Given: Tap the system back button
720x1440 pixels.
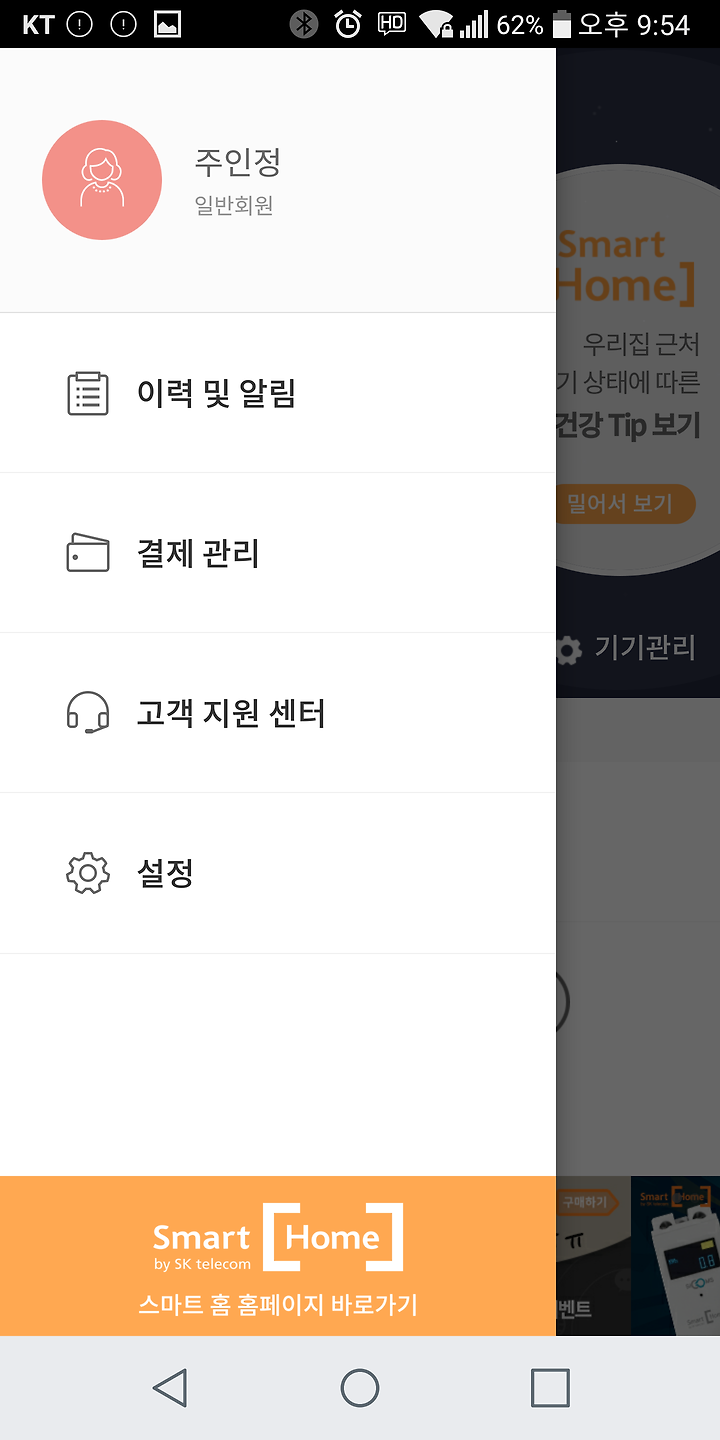Looking at the screenshot, I should pos(170,1388).
